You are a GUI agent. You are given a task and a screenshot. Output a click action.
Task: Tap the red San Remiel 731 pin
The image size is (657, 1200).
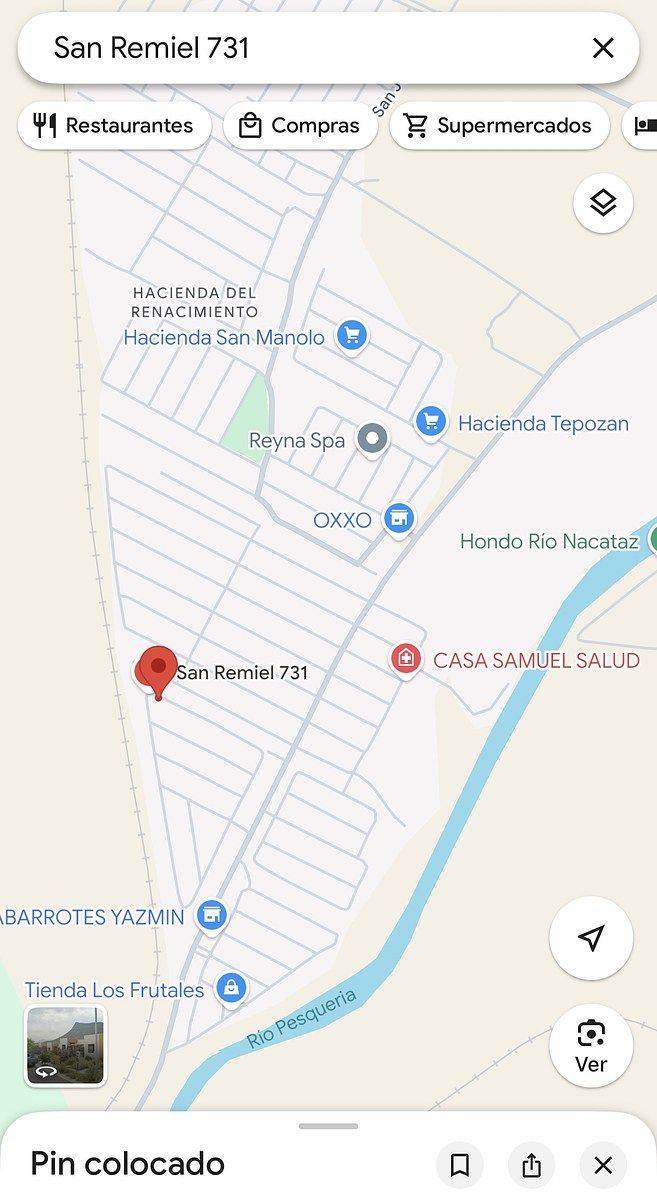pyautogui.click(x=157, y=668)
